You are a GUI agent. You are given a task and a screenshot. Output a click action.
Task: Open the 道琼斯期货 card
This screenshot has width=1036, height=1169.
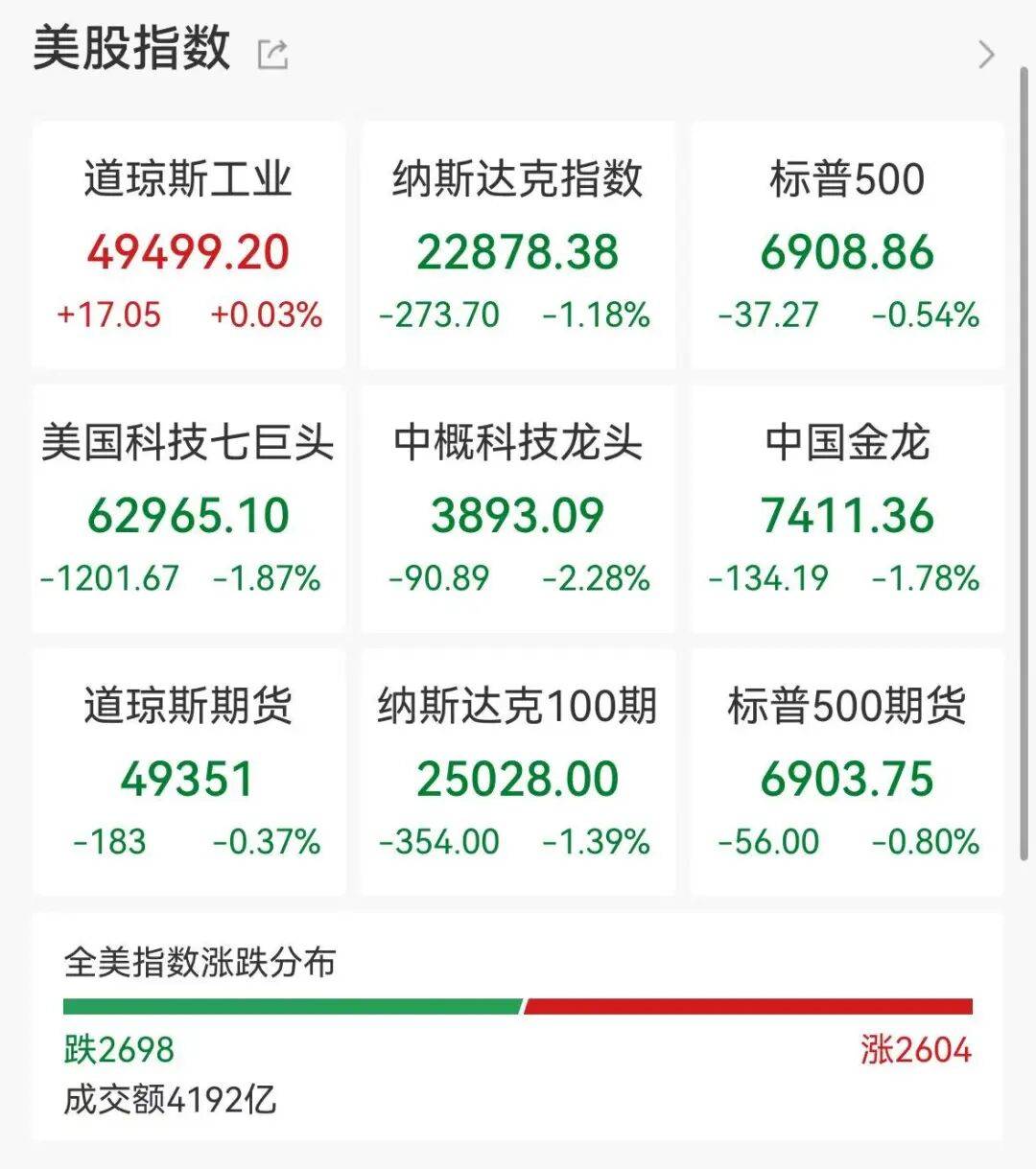click(x=188, y=772)
